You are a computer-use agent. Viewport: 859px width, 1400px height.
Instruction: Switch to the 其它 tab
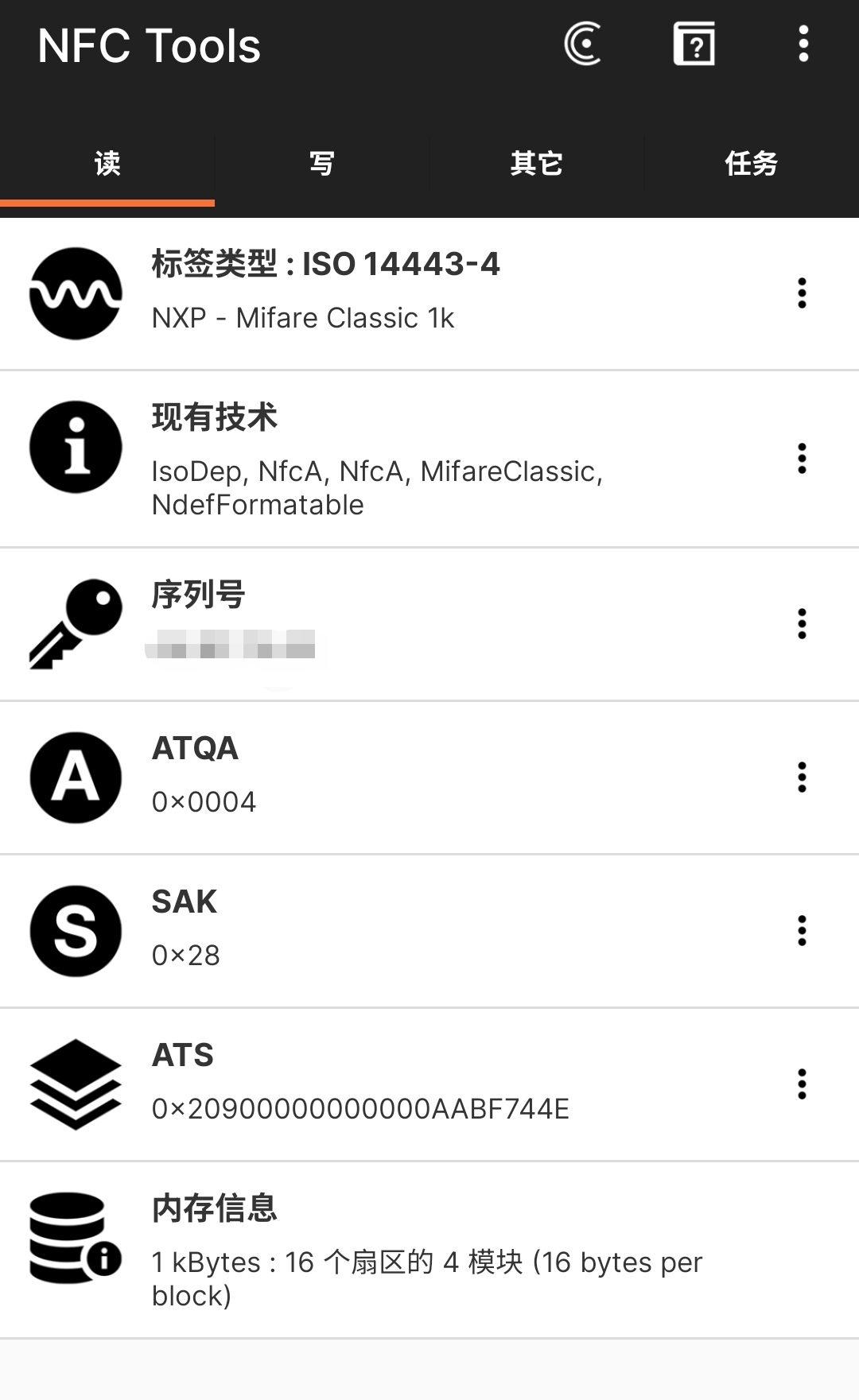pos(537,164)
